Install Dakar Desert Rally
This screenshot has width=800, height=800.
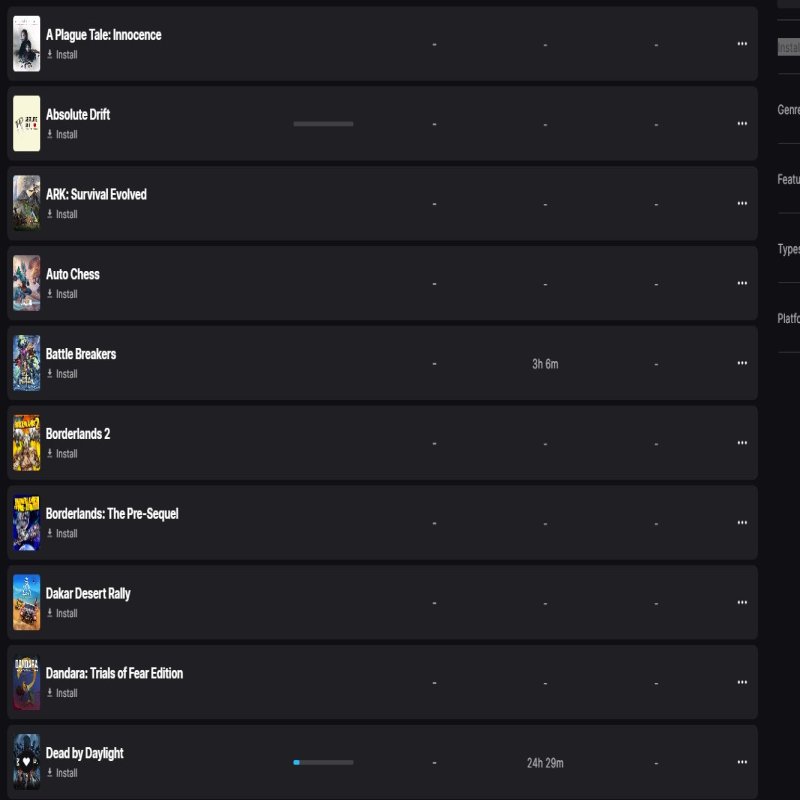tap(61, 614)
